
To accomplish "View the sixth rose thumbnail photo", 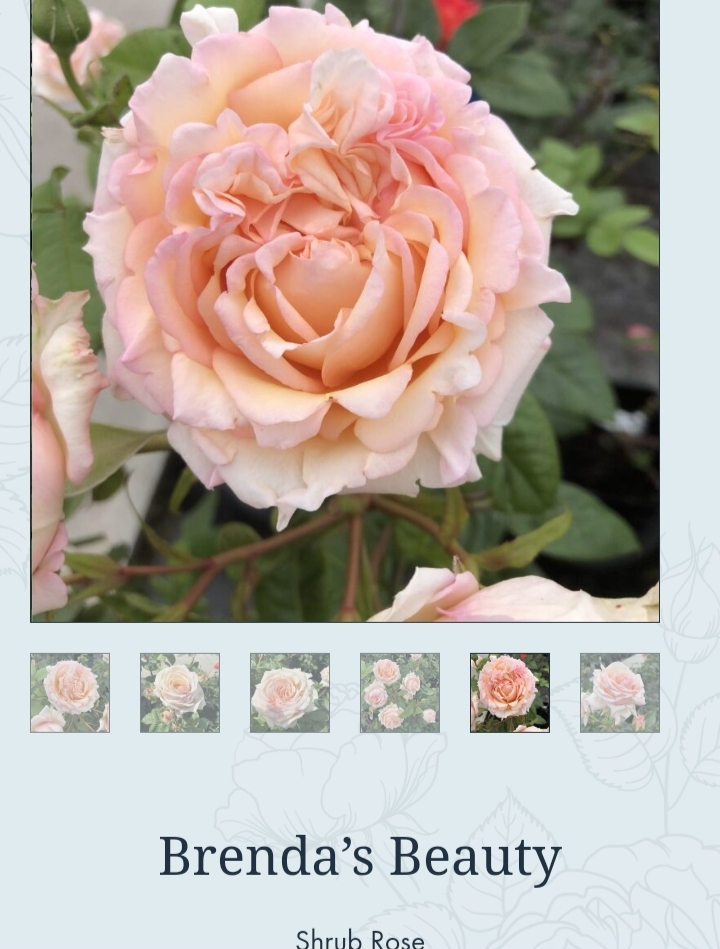I will [620, 693].
